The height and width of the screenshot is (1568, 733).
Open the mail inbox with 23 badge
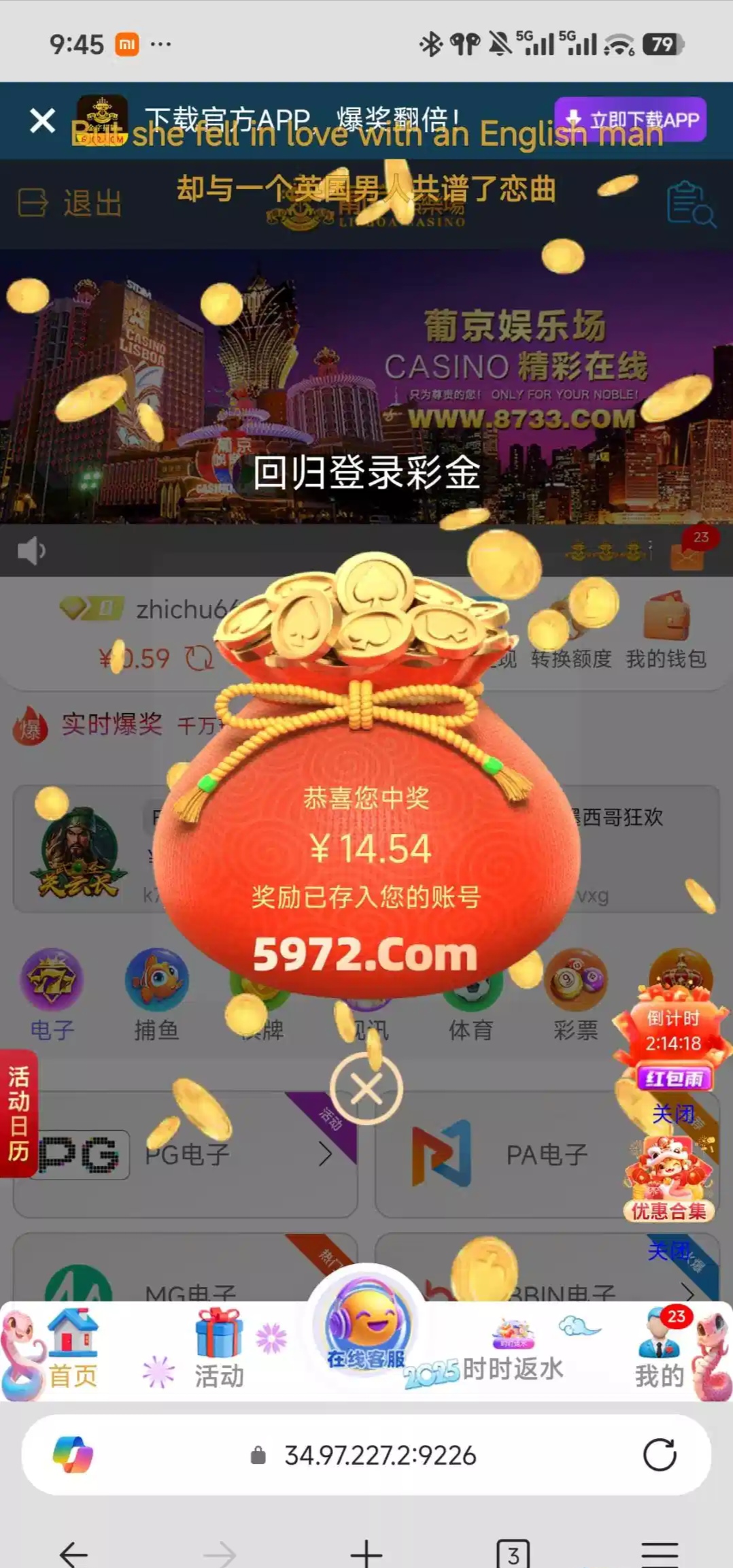pyautogui.click(x=687, y=554)
